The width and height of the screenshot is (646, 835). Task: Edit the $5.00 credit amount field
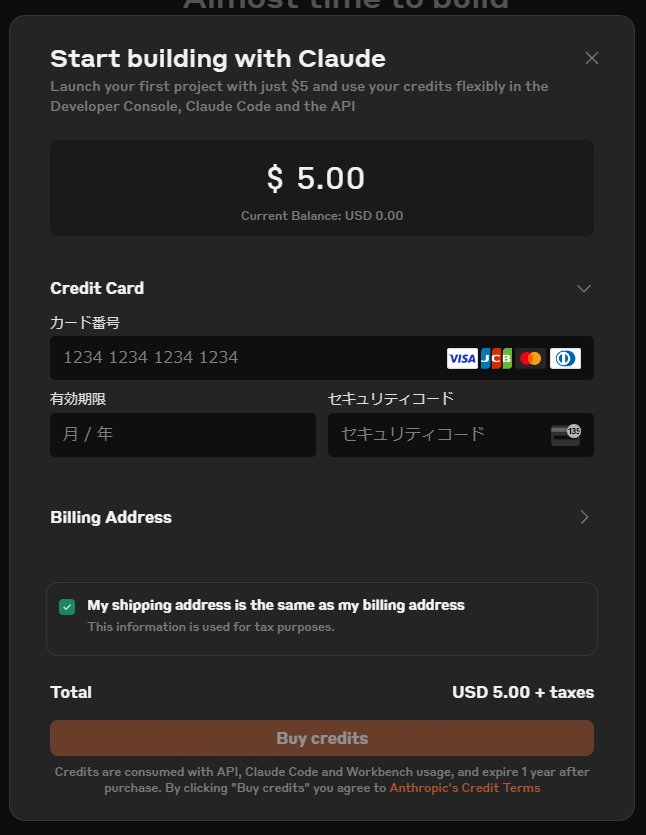(x=322, y=179)
